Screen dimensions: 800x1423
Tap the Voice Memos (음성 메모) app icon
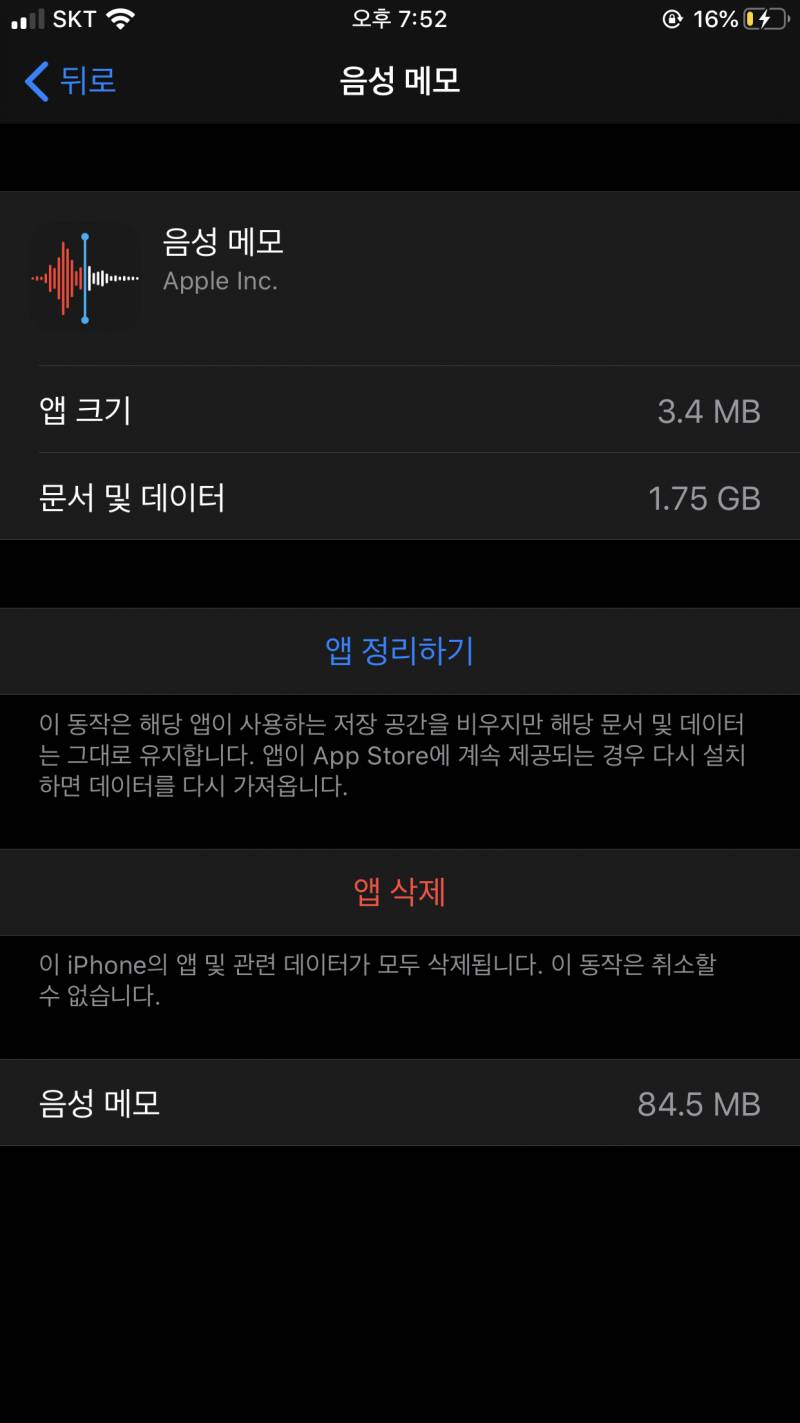[x=85, y=277]
